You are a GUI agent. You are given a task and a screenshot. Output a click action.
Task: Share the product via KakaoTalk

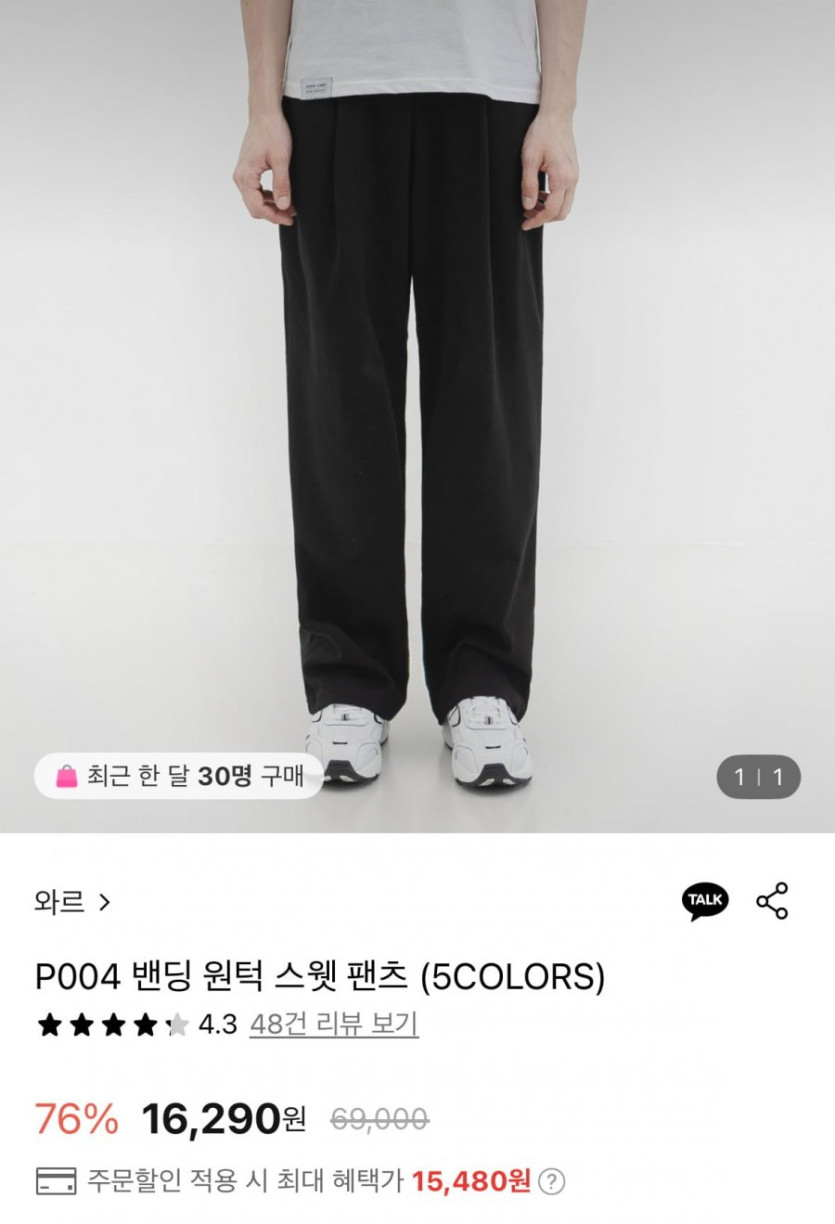pos(705,901)
